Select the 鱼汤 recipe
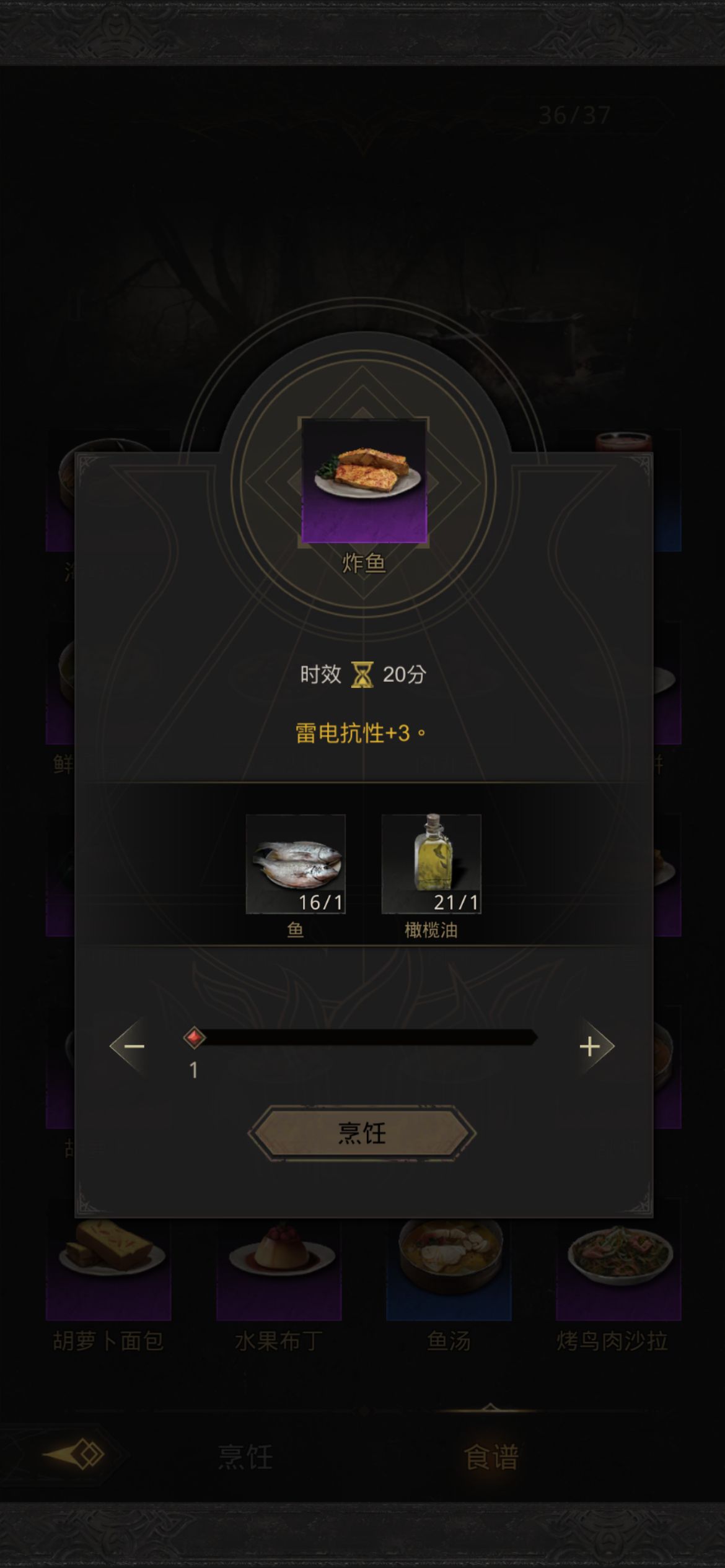Viewport: 725px width, 1568px height. (449, 1270)
